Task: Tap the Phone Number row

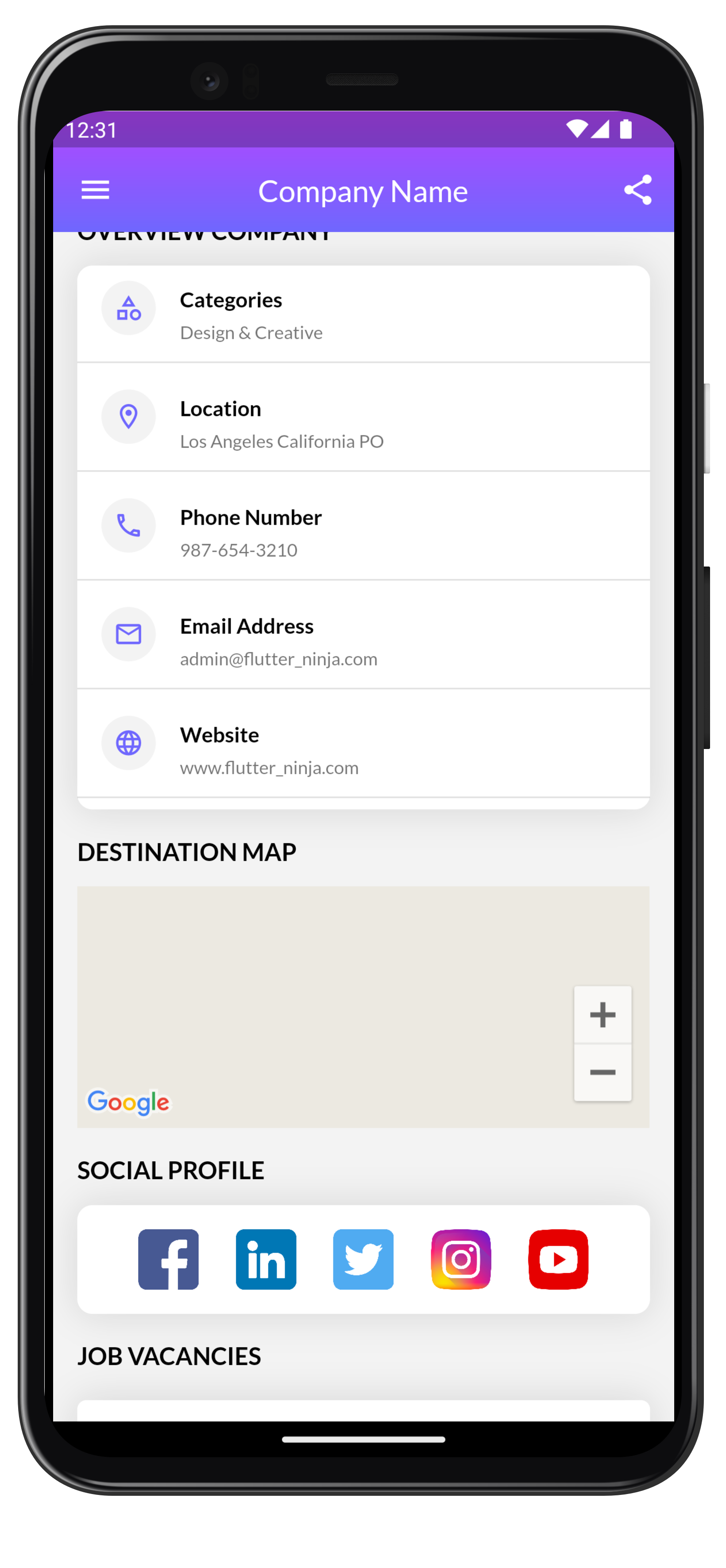Action: (x=363, y=526)
